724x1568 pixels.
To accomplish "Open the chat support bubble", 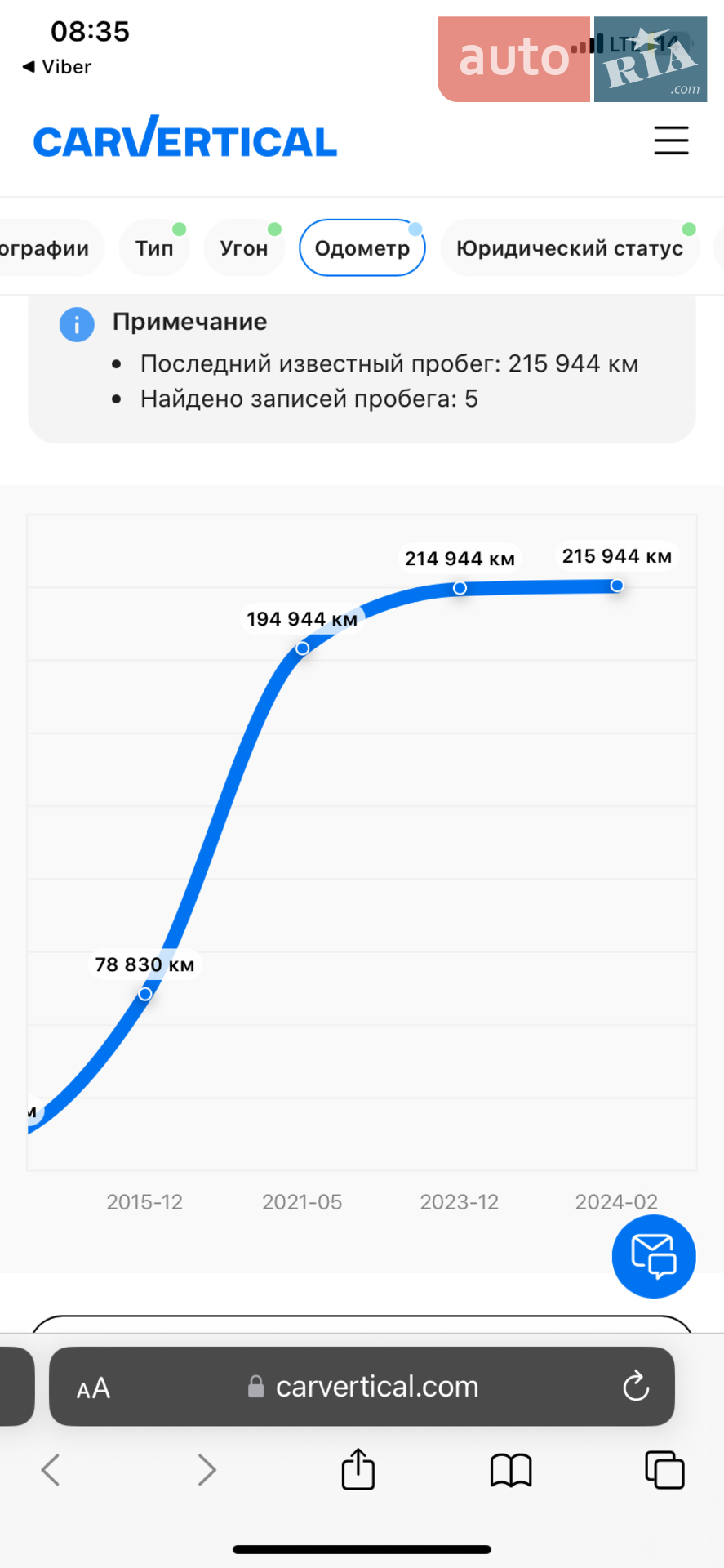I will pyautogui.click(x=654, y=1256).
